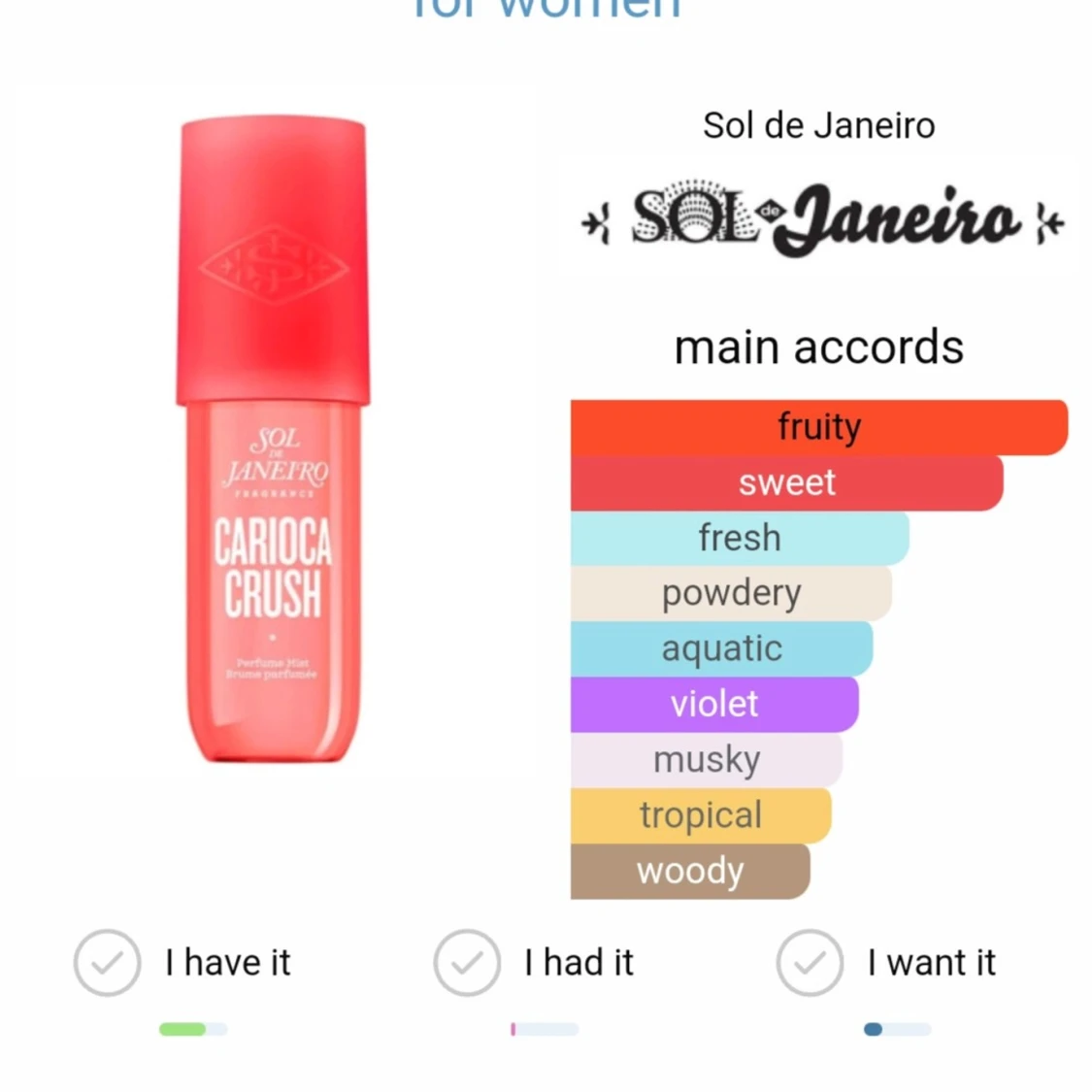Enlarge the Carioca Crush bottle photo

(273, 442)
